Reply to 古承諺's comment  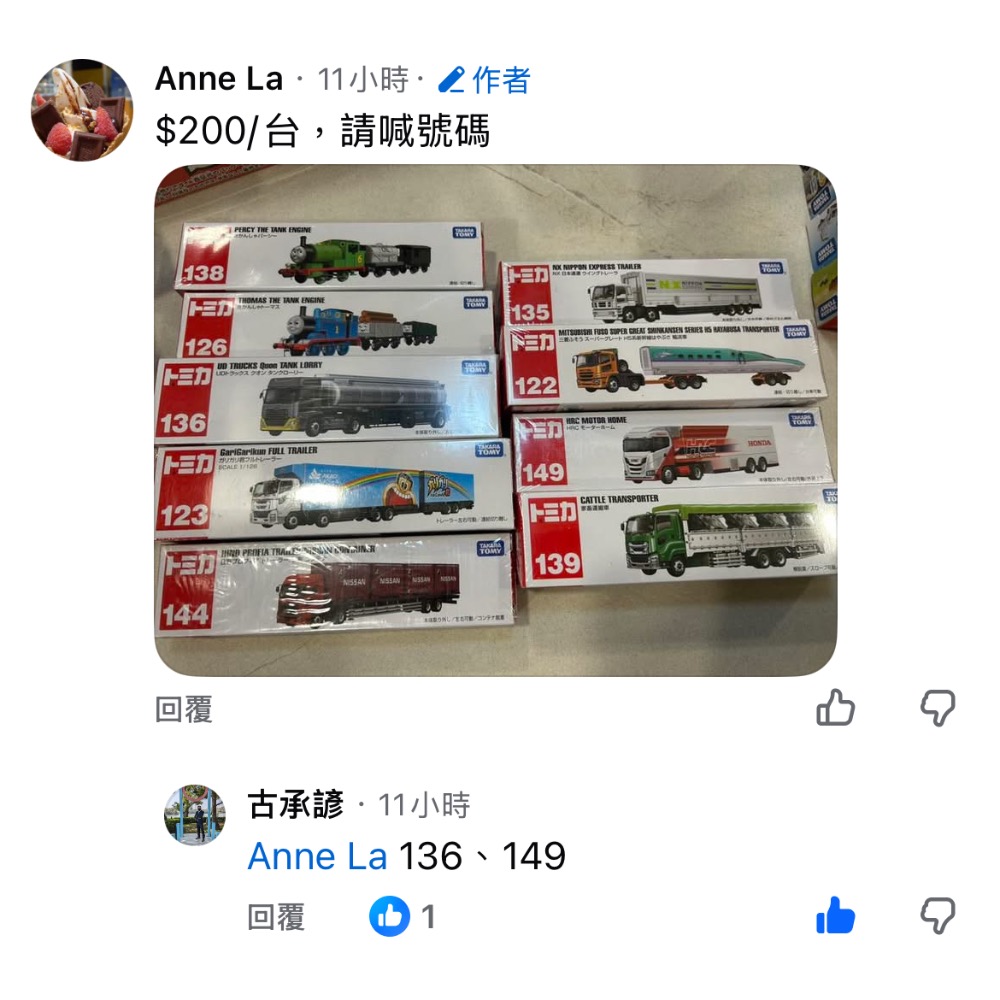tap(276, 917)
